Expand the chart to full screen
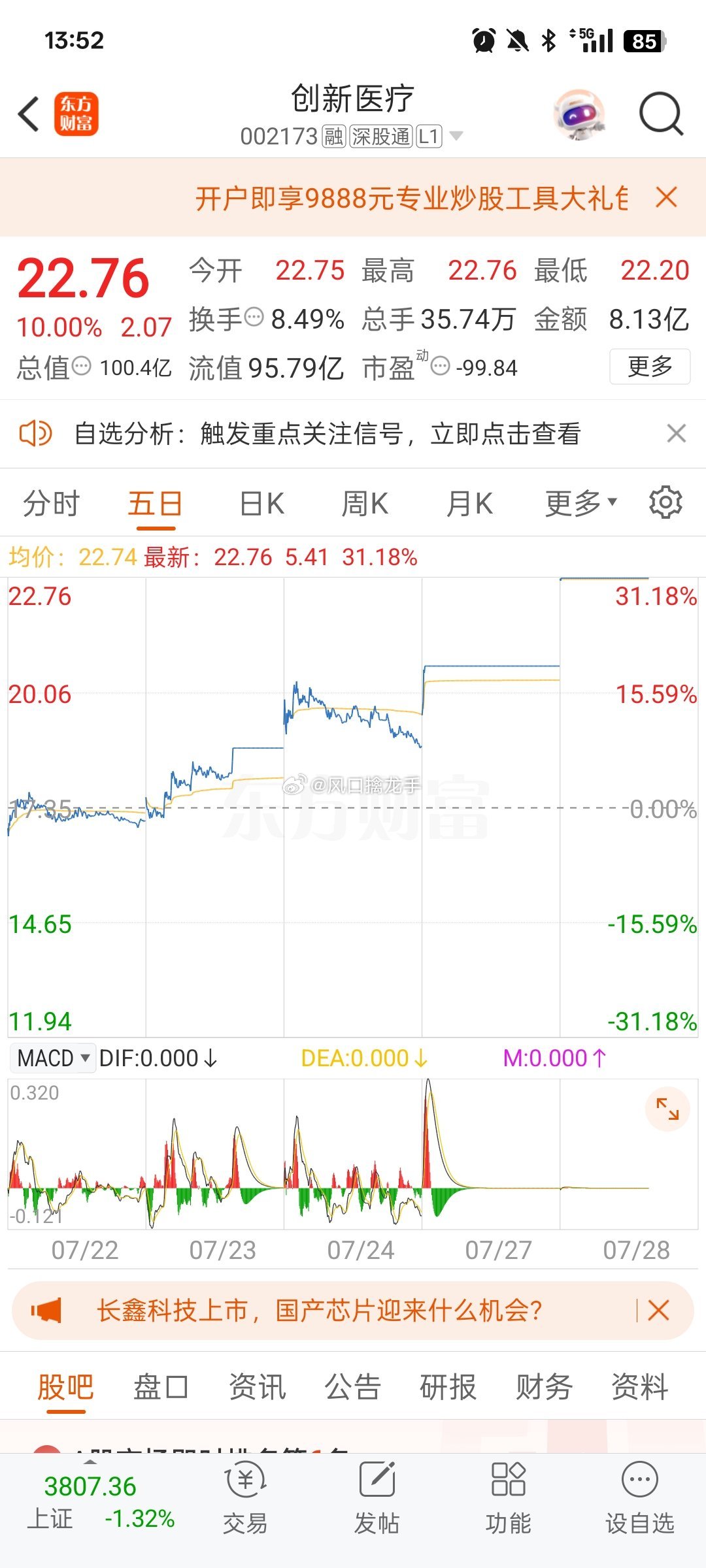 (x=667, y=1109)
